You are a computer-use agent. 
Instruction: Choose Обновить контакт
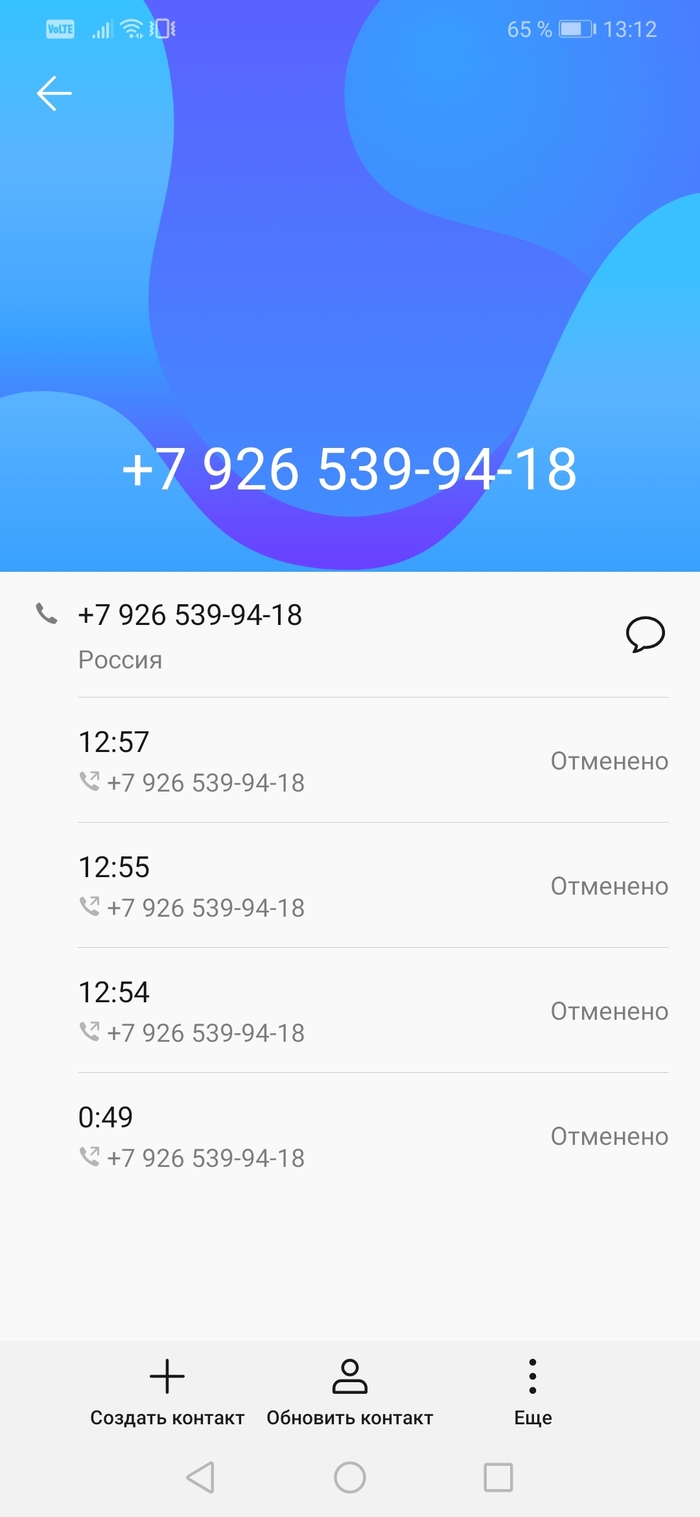(x=349, y=1392)
